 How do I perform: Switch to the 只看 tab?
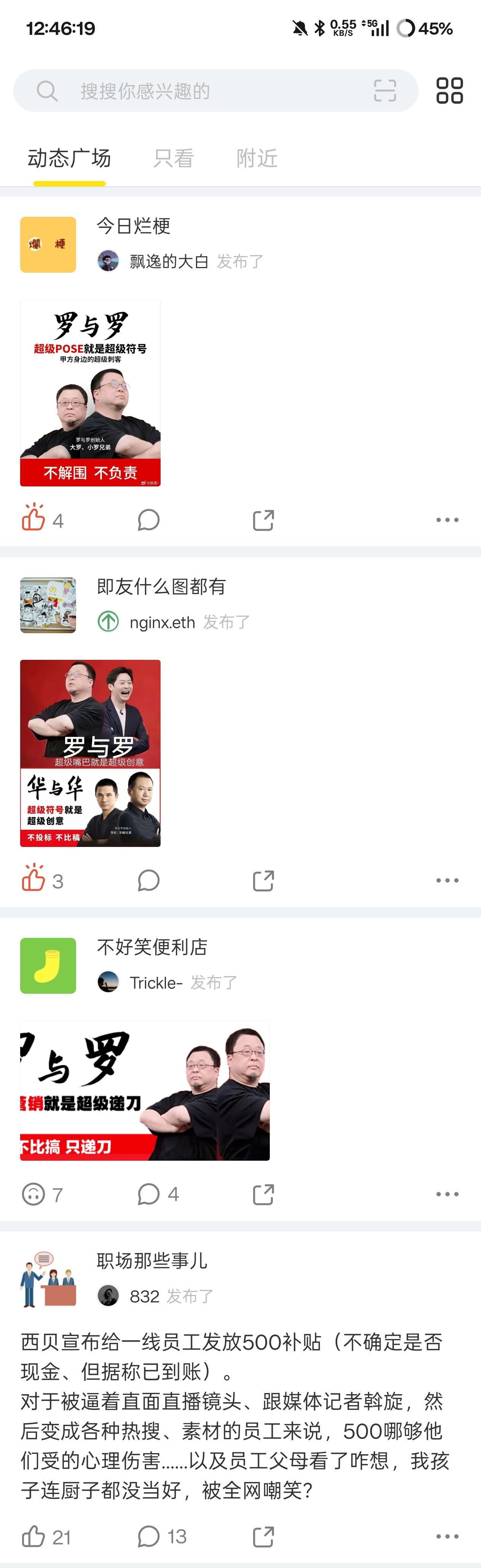click(x=174, y=158)
